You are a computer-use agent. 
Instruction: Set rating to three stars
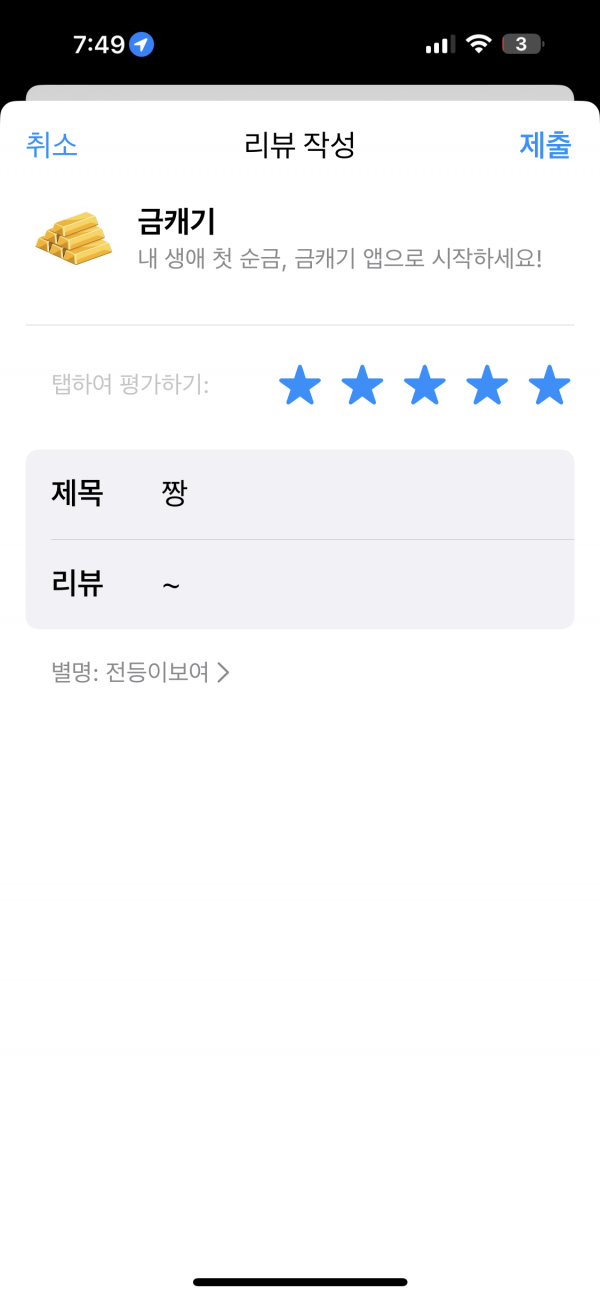click(x=425, y=385)
